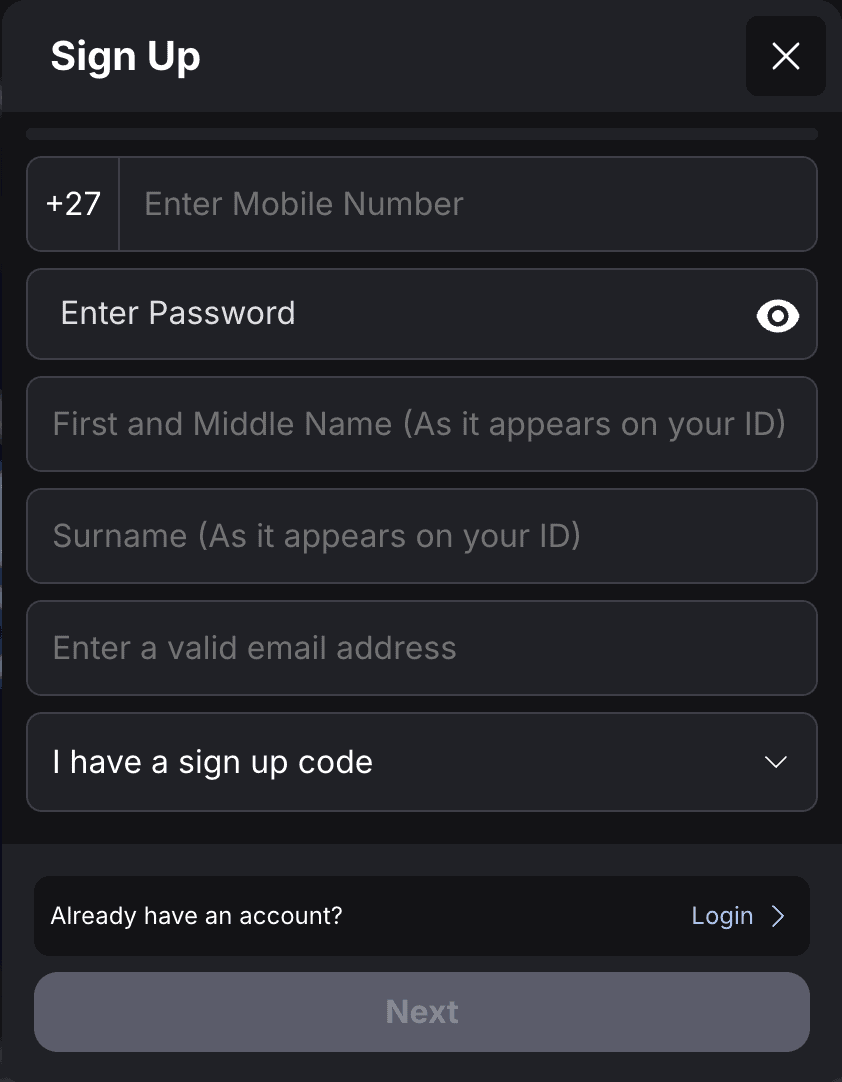Click the right chevron next to Login
The width and height of the screenshot is (842, 1082).
pyautogui.click(x=778, y=915)
